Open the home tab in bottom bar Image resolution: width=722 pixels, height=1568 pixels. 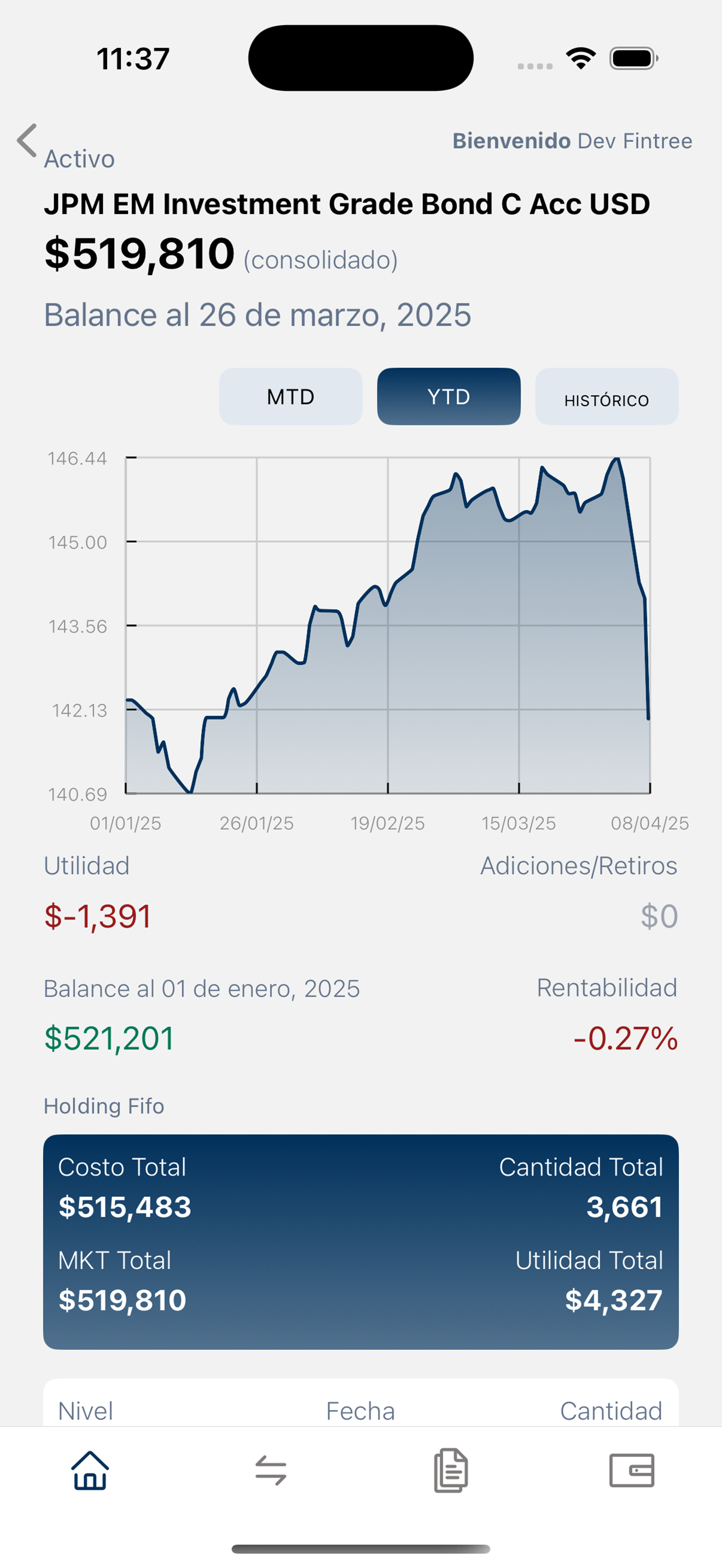(90, 1471)
